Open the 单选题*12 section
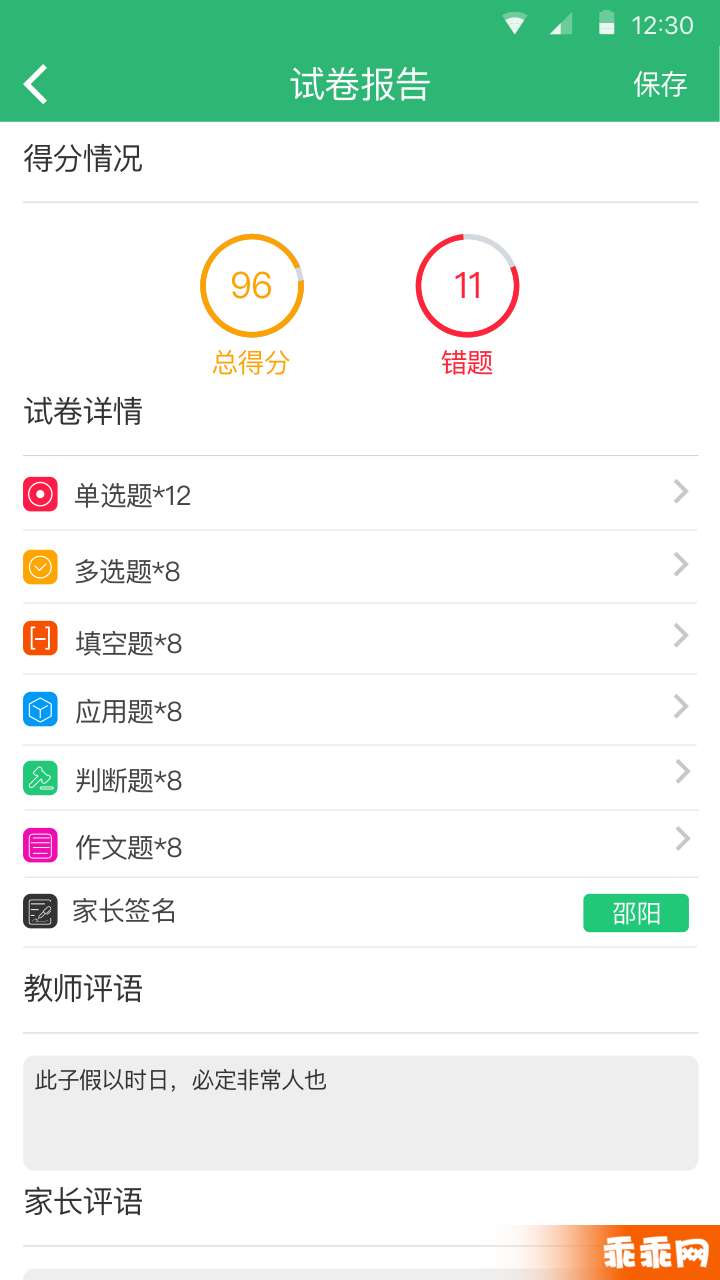Screen dimensions: 720x1280 (360, 494)
